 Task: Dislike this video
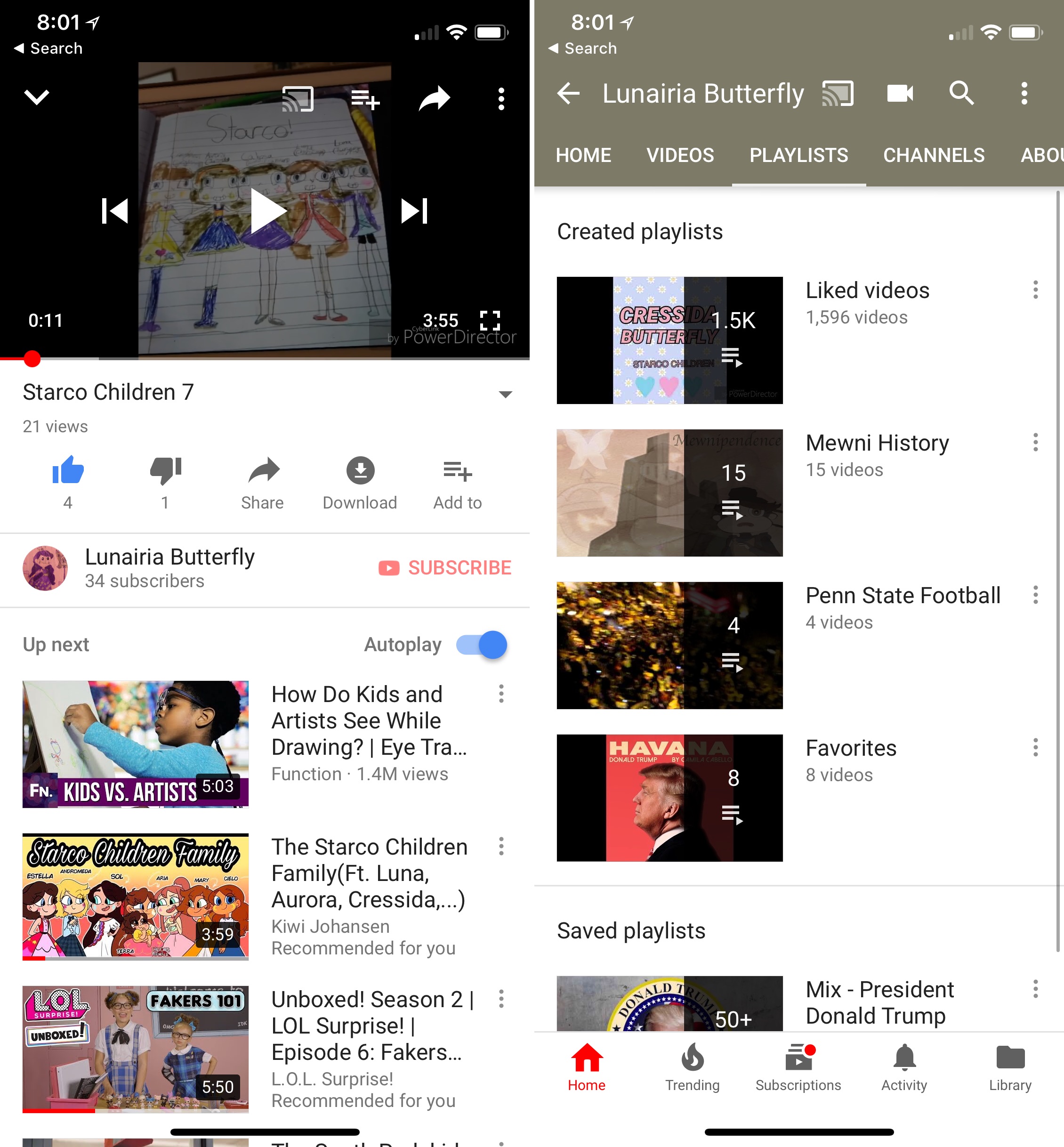click(x=165, y=470)
